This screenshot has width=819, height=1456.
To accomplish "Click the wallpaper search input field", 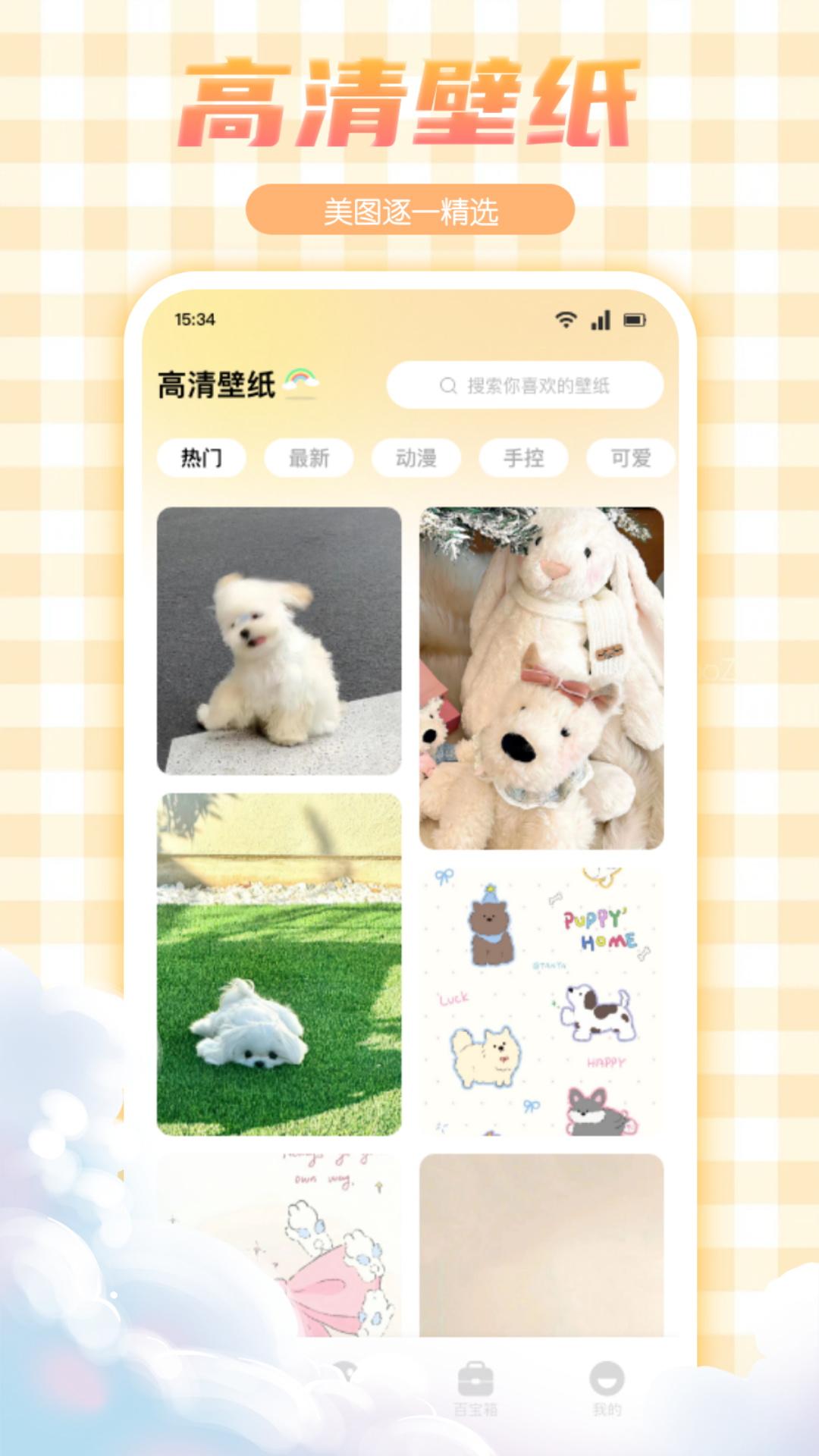I will coord(531,386).
